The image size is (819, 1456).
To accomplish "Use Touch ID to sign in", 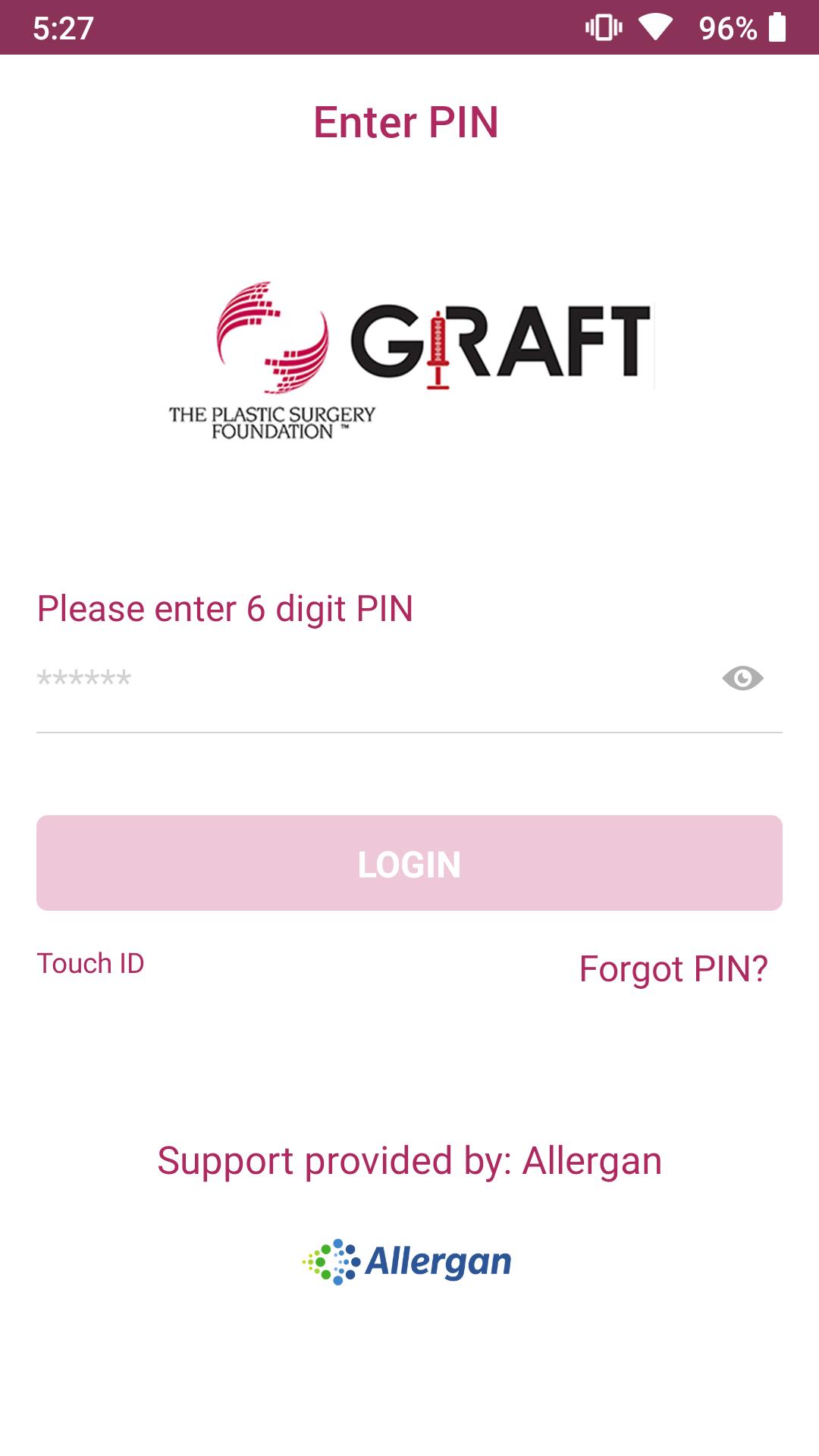I will [x=91, y=964].
